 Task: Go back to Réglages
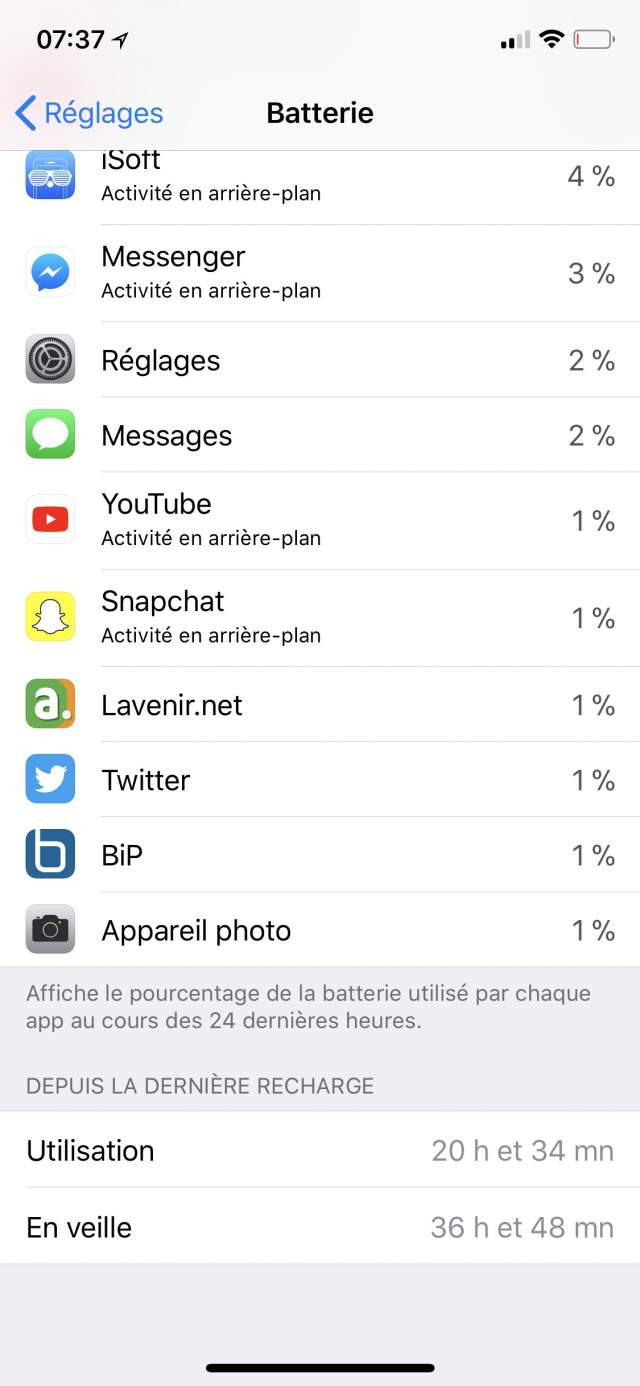(90, 114)
